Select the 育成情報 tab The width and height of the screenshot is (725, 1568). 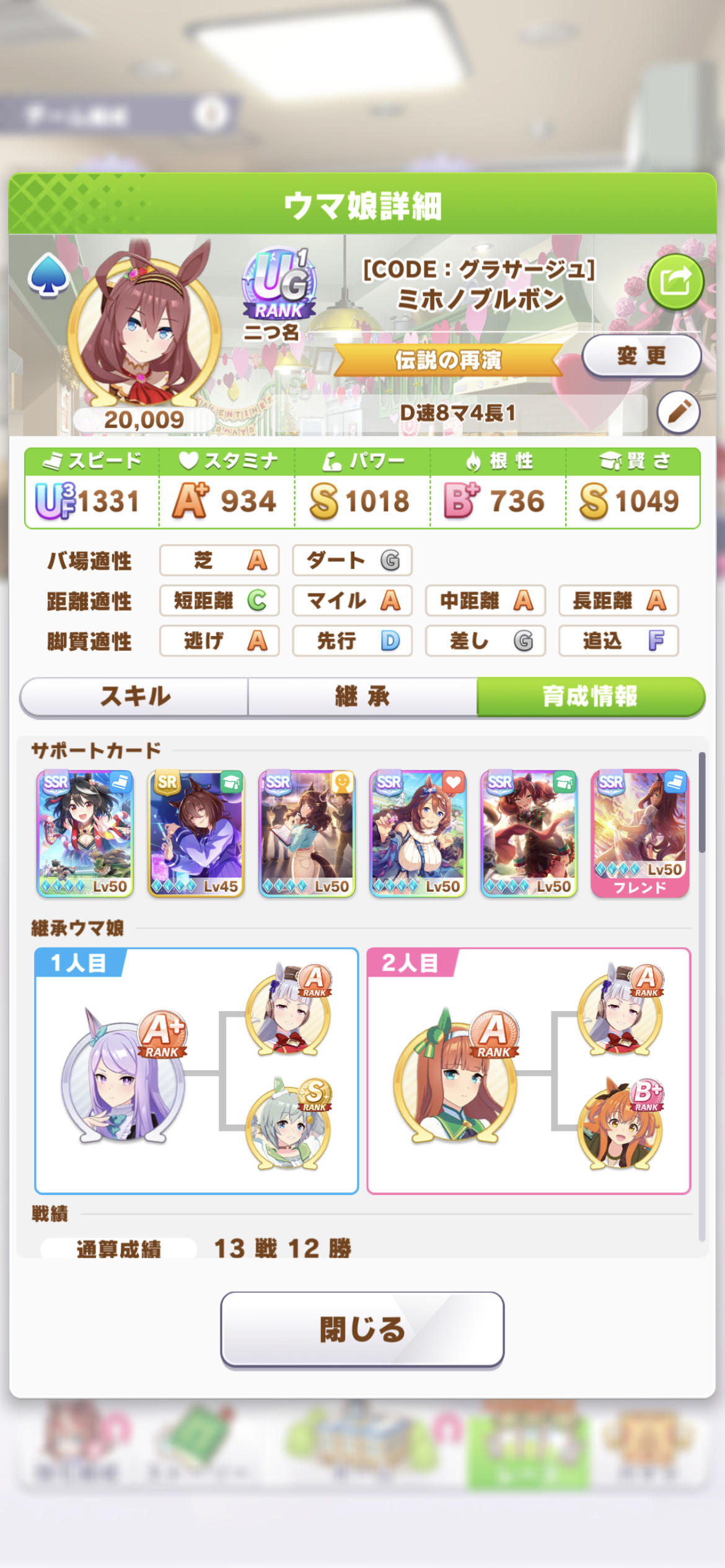[591, 696]
